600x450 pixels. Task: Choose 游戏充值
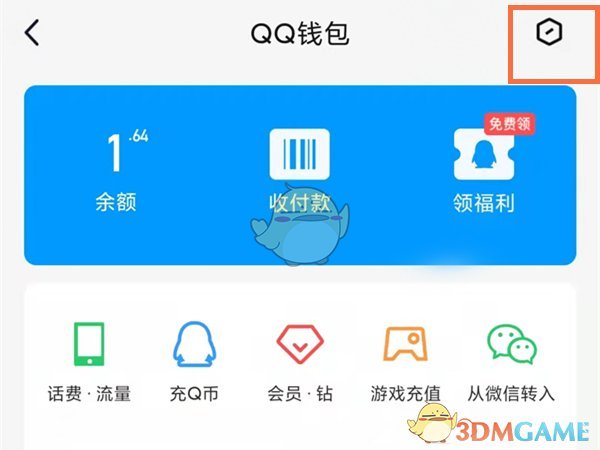coord(405,359)
